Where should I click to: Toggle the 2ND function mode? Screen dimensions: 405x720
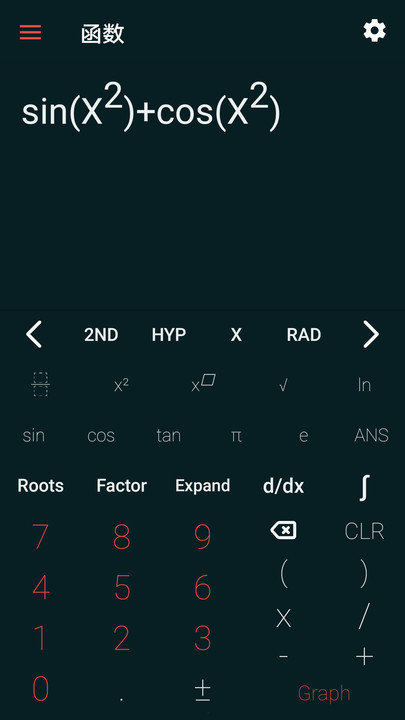(101, 335)
